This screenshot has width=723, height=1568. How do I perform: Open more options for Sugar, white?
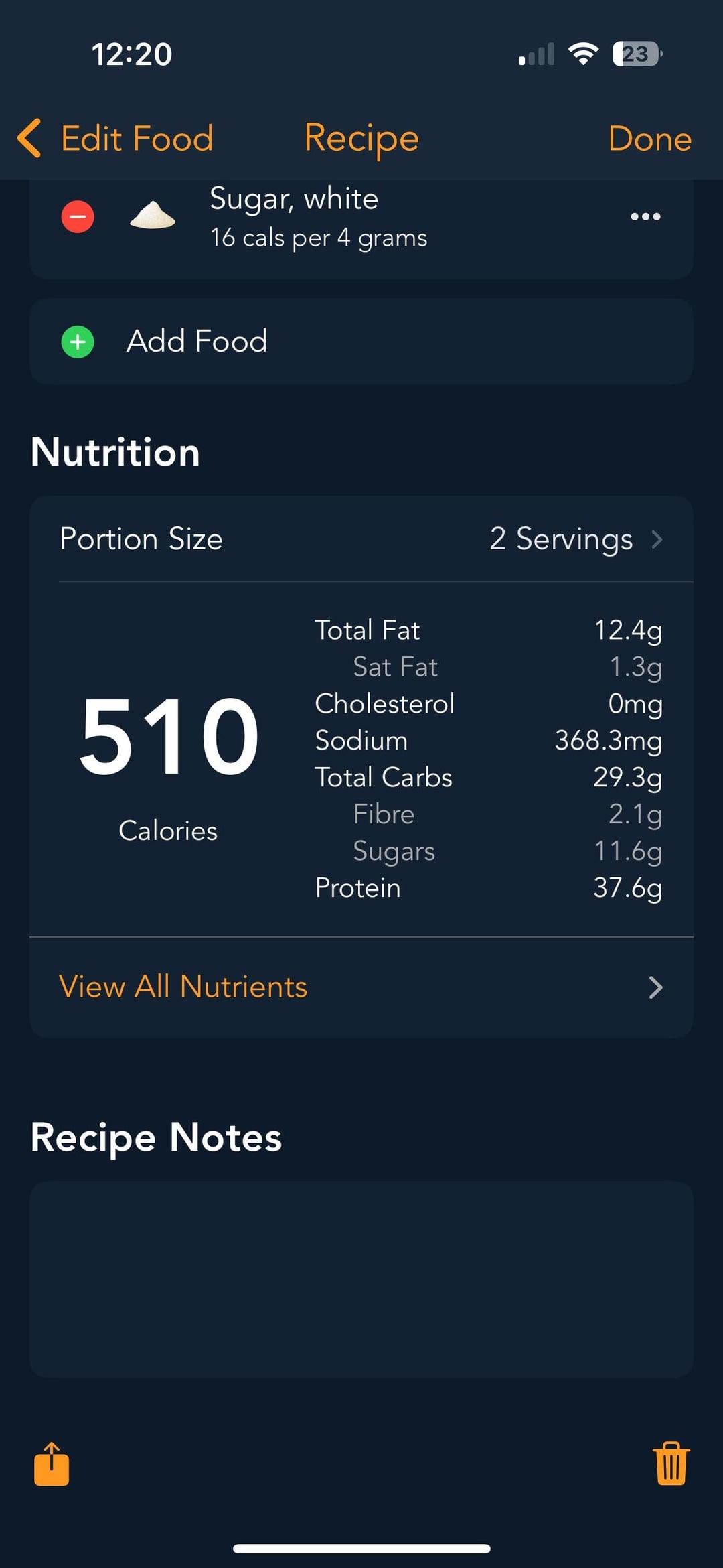645,217
